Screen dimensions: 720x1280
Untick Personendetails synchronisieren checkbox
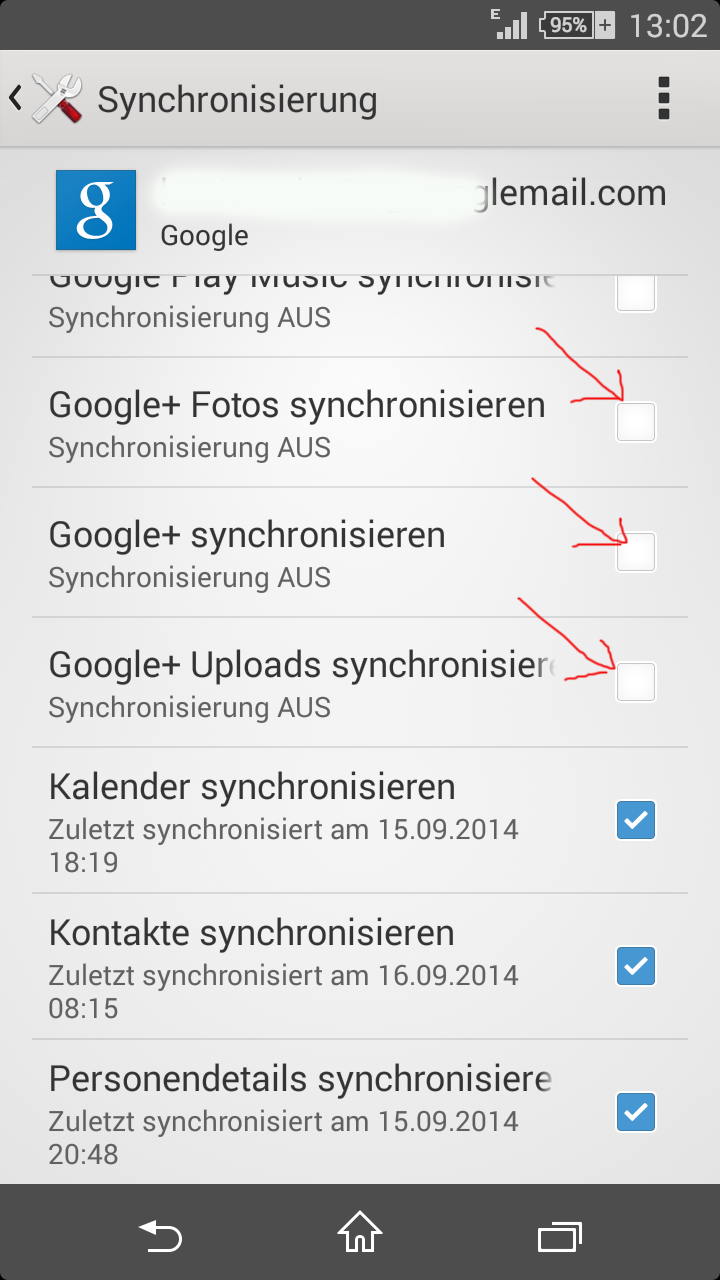[636, 1112]
